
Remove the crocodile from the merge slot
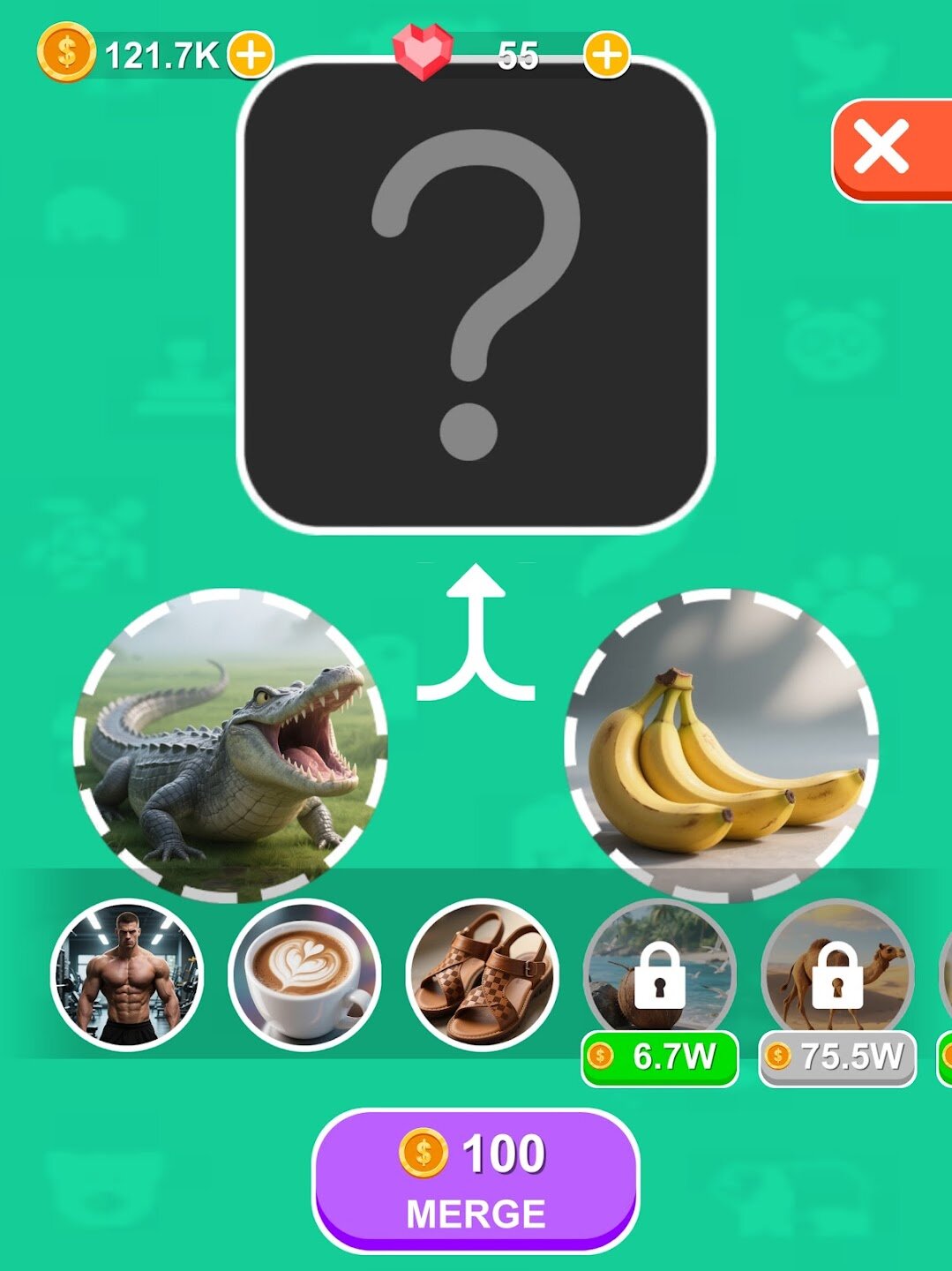231,744
